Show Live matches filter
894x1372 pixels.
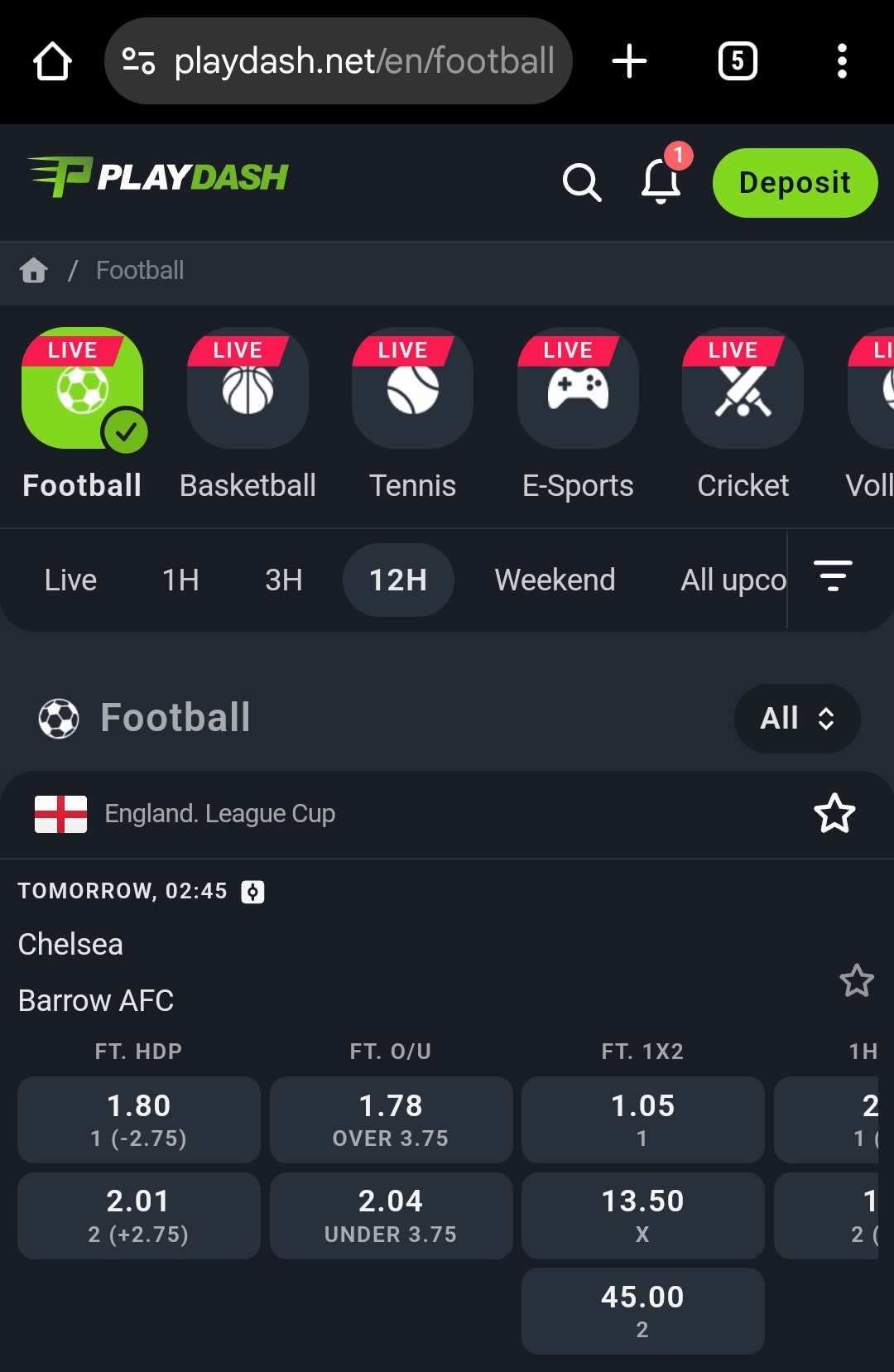pyautogui.click(x=70, y=580)
